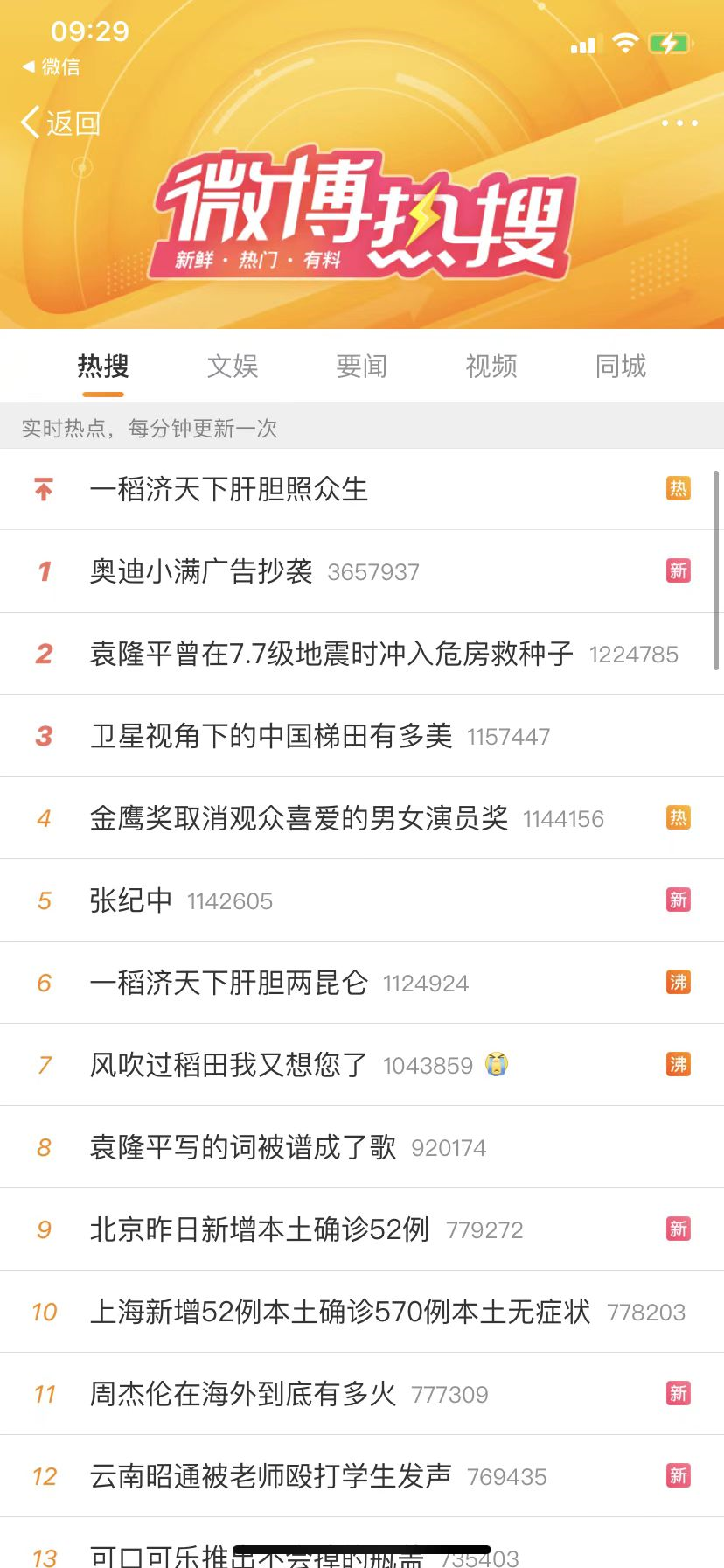Open the three-dot overflow menu
This screenshot has height=1568, width=724.
(x=679, y=123)
